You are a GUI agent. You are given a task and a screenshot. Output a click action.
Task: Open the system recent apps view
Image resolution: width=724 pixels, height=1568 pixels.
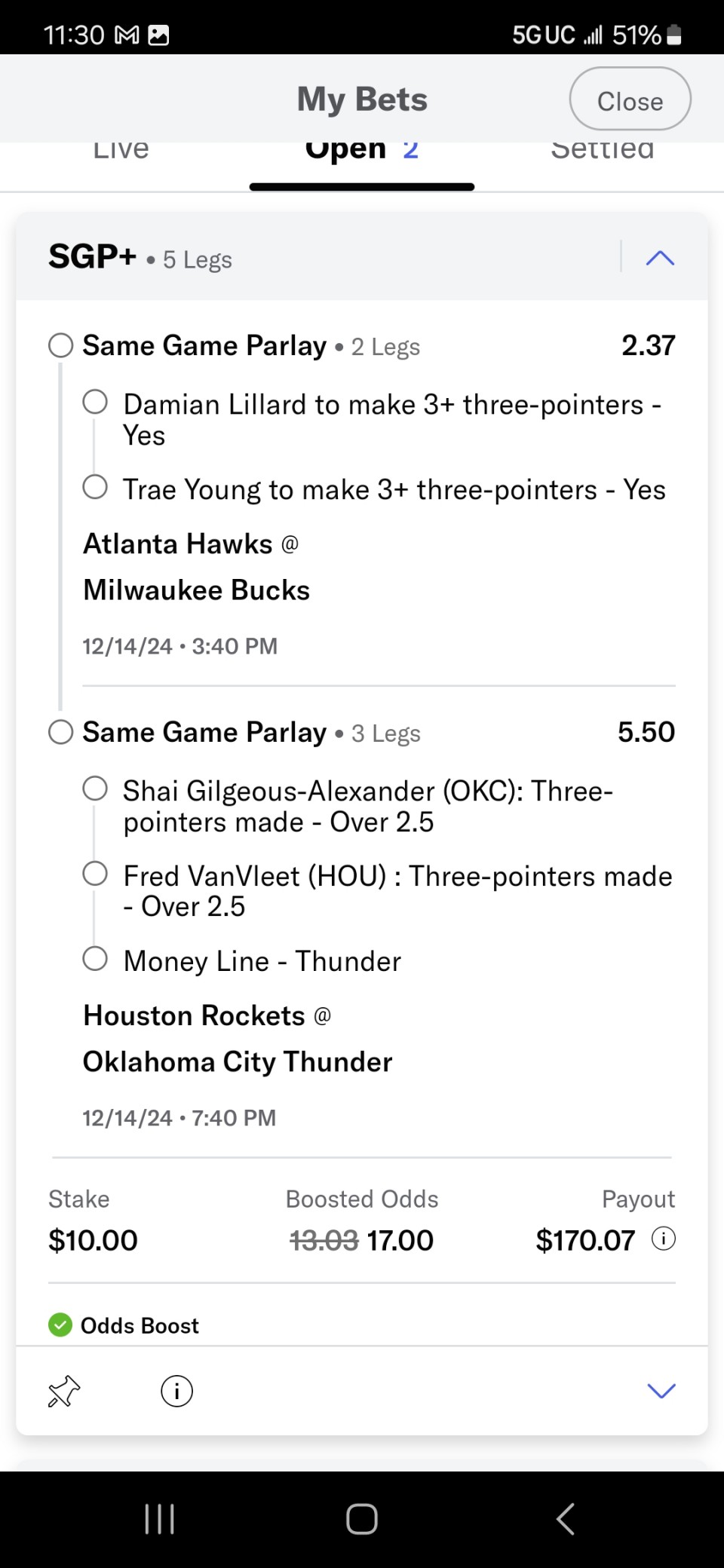[159, 1519]
